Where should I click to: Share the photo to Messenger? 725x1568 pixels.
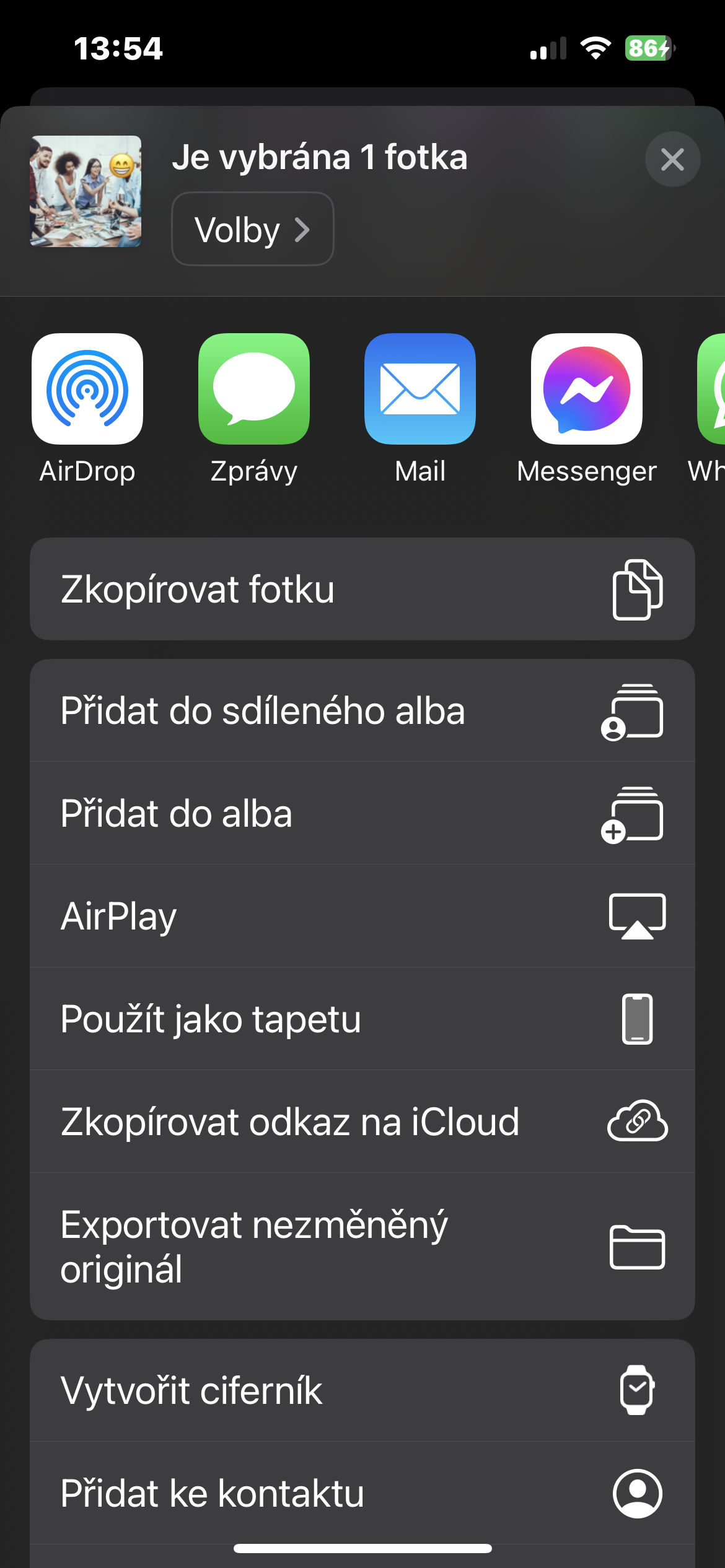pyautogui.click(x=587, y=409)
